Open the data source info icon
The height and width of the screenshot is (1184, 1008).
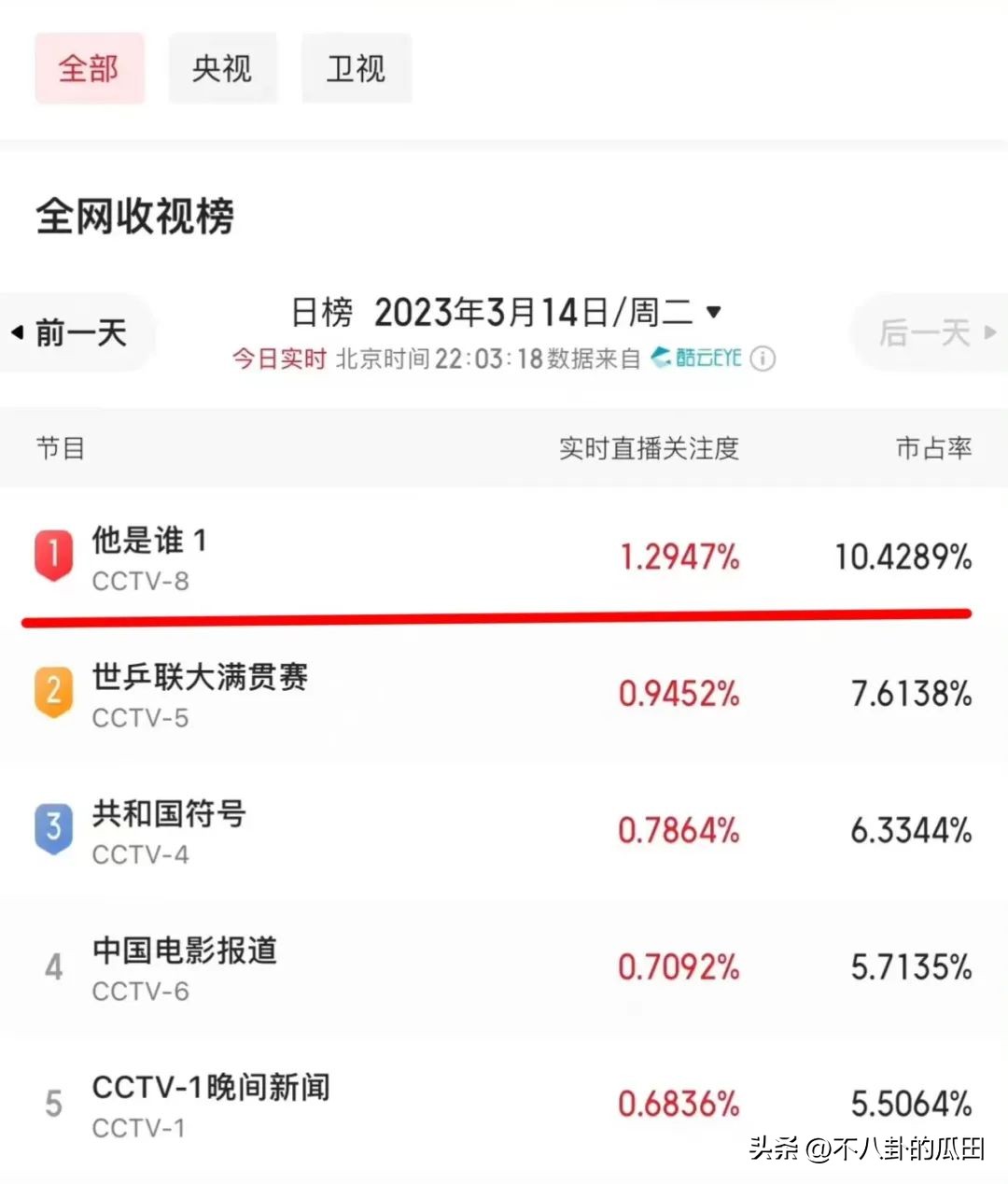pyautogui.click(x=763, y=358)
